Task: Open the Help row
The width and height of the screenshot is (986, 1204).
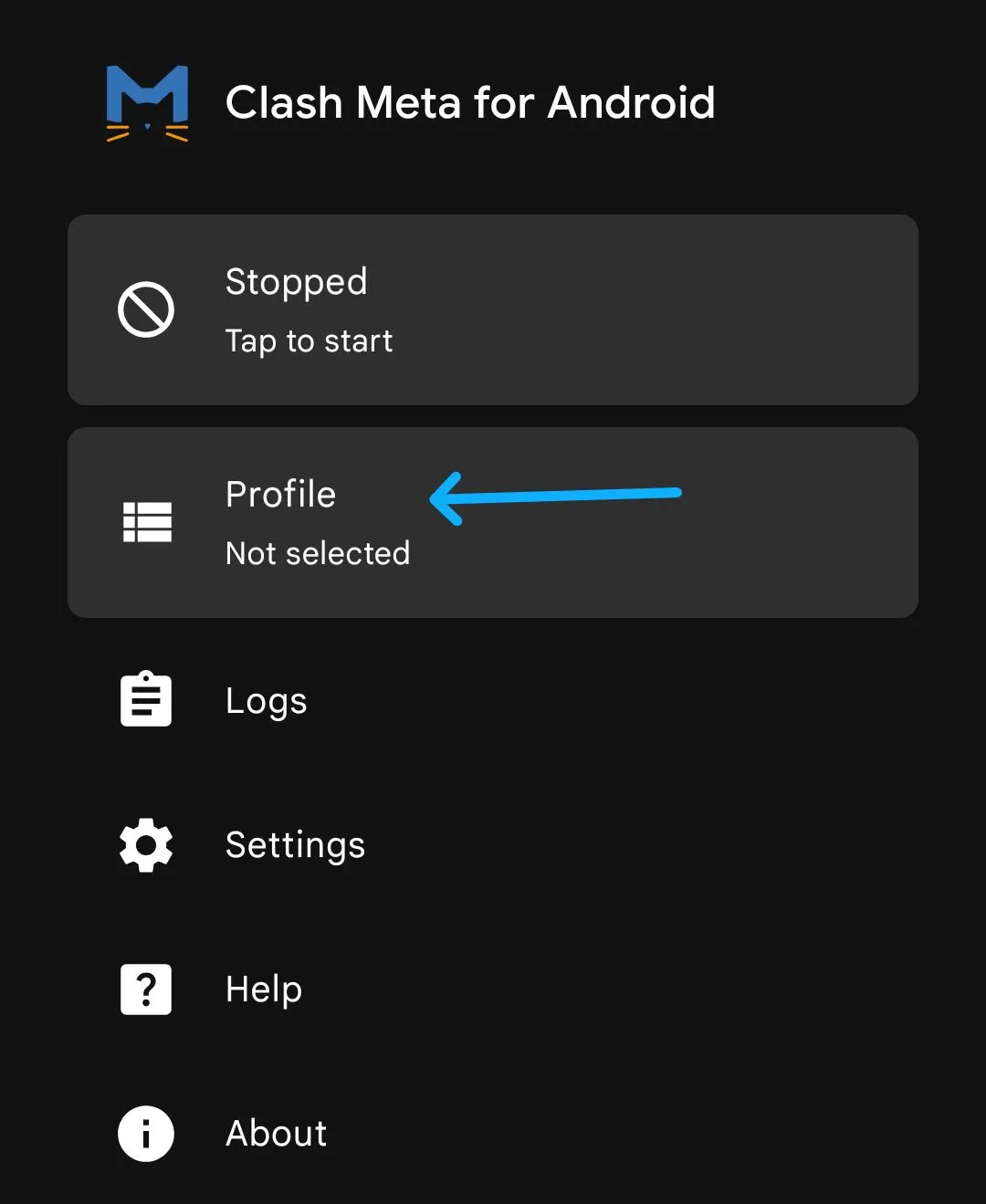Action: pyautogui.click(x=263, y=989)
